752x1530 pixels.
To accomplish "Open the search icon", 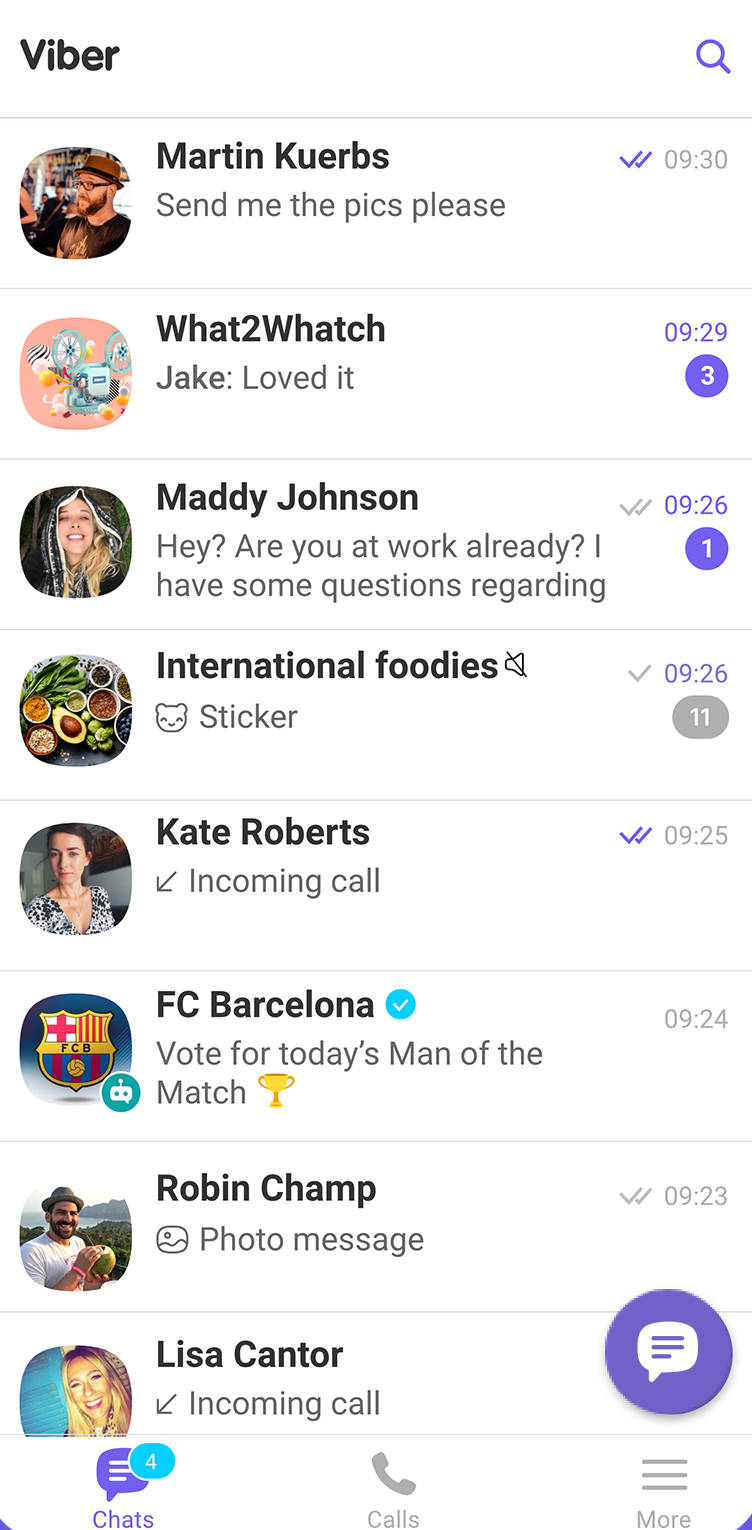I will [713, 56].
